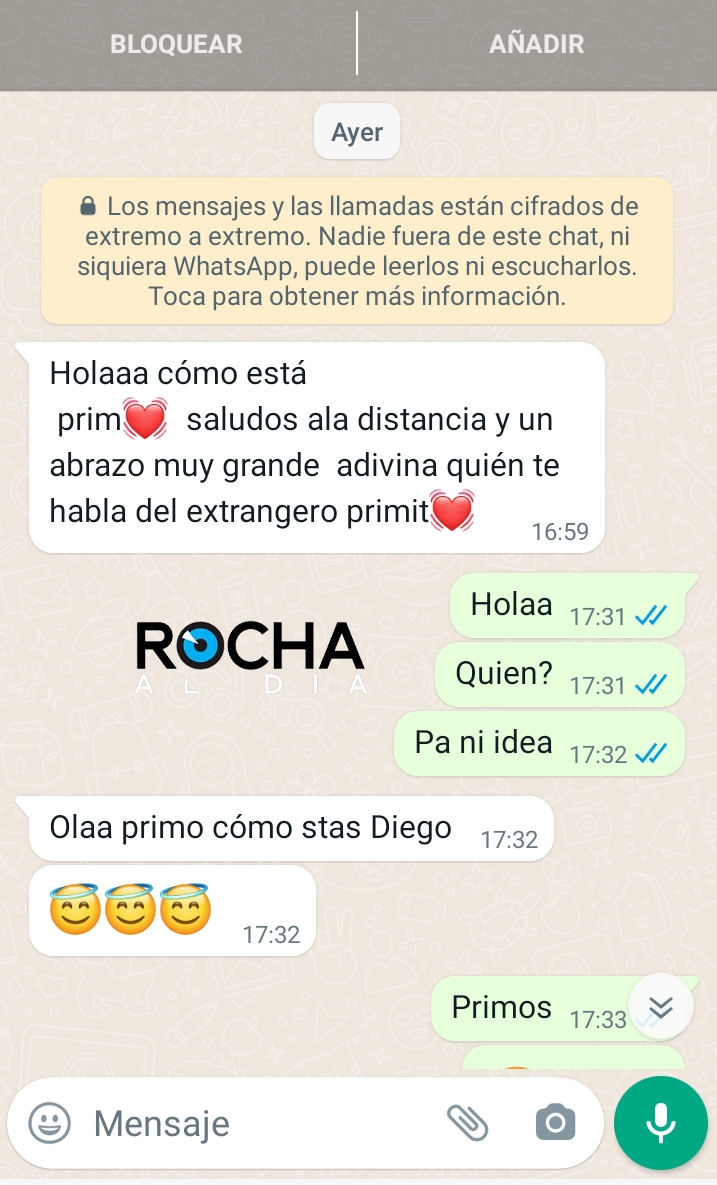Tap AÑADIR to add the contact
The width and height of the screenshot is (717, 1185).
point(536,44)
